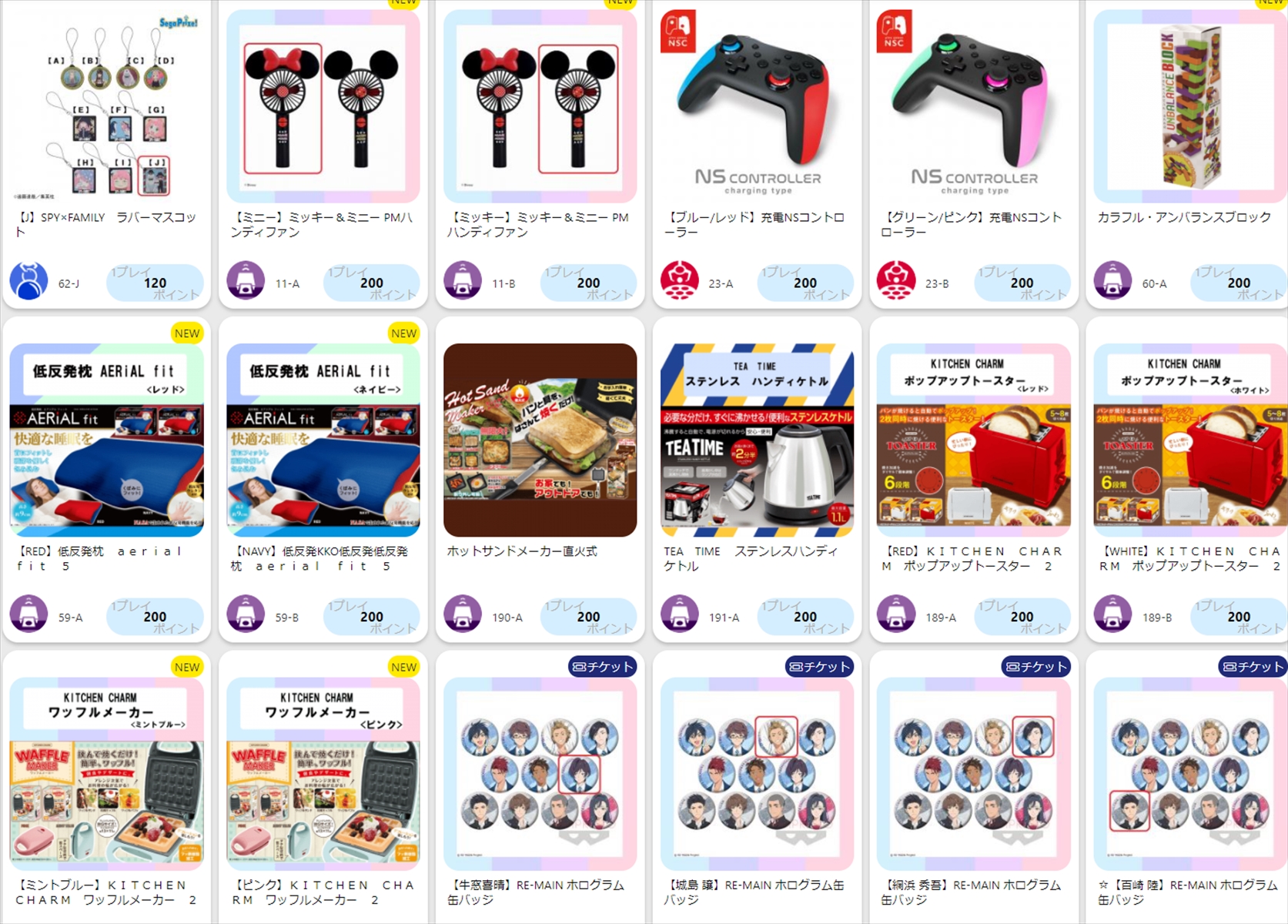Screen dimensions: 1288x924
Task: Open the NAVY AERIAL fit pillow prize
Action: click(x=323, y=440)
